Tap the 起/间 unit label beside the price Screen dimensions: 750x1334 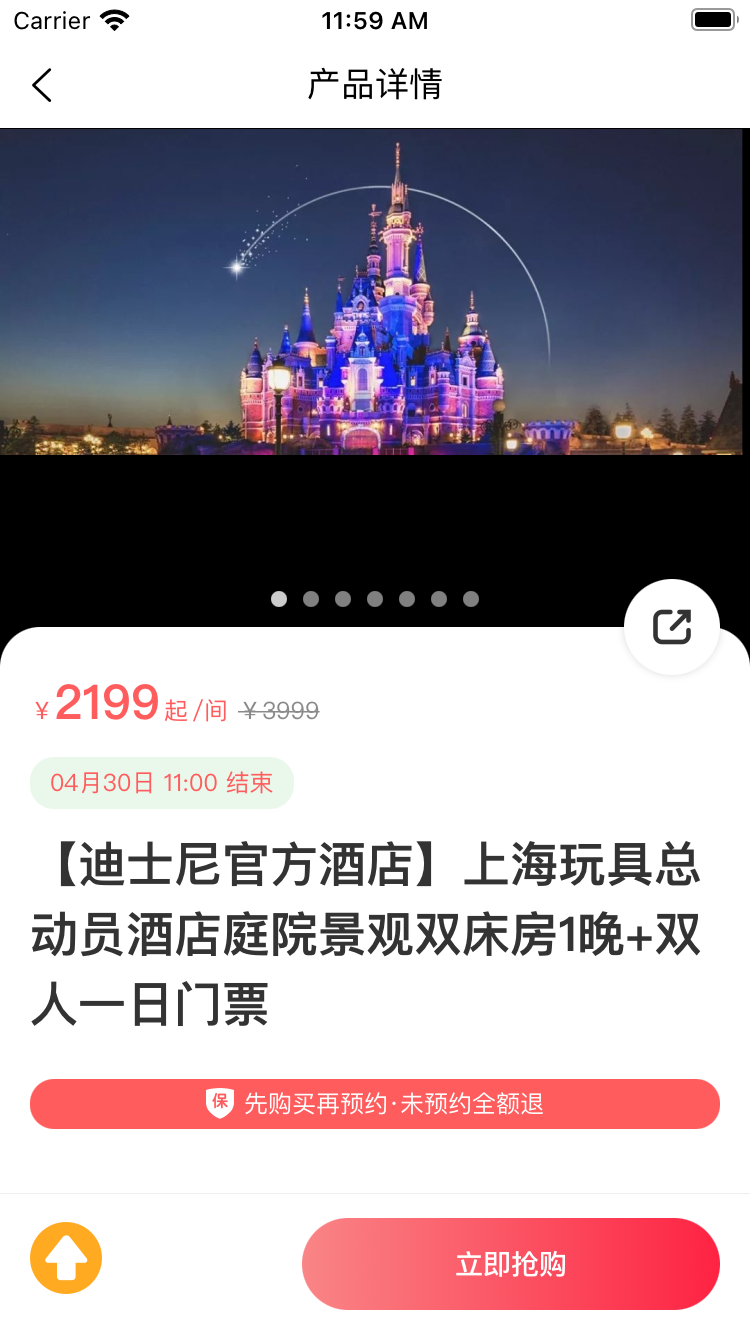click(x=194, y=711)
